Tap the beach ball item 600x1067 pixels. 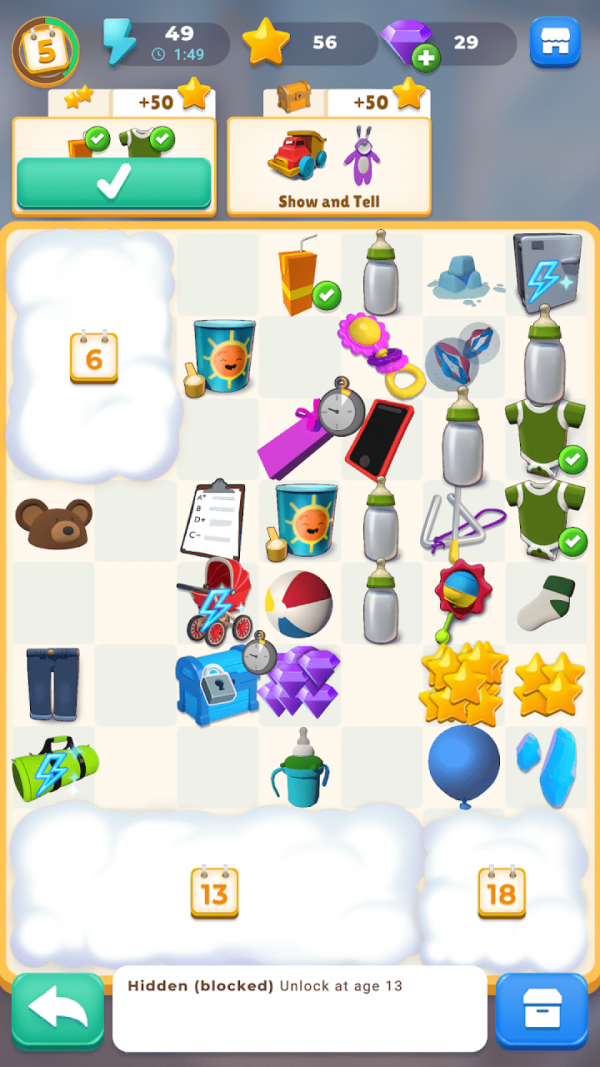pyautogui.click(x=298, y=604)
